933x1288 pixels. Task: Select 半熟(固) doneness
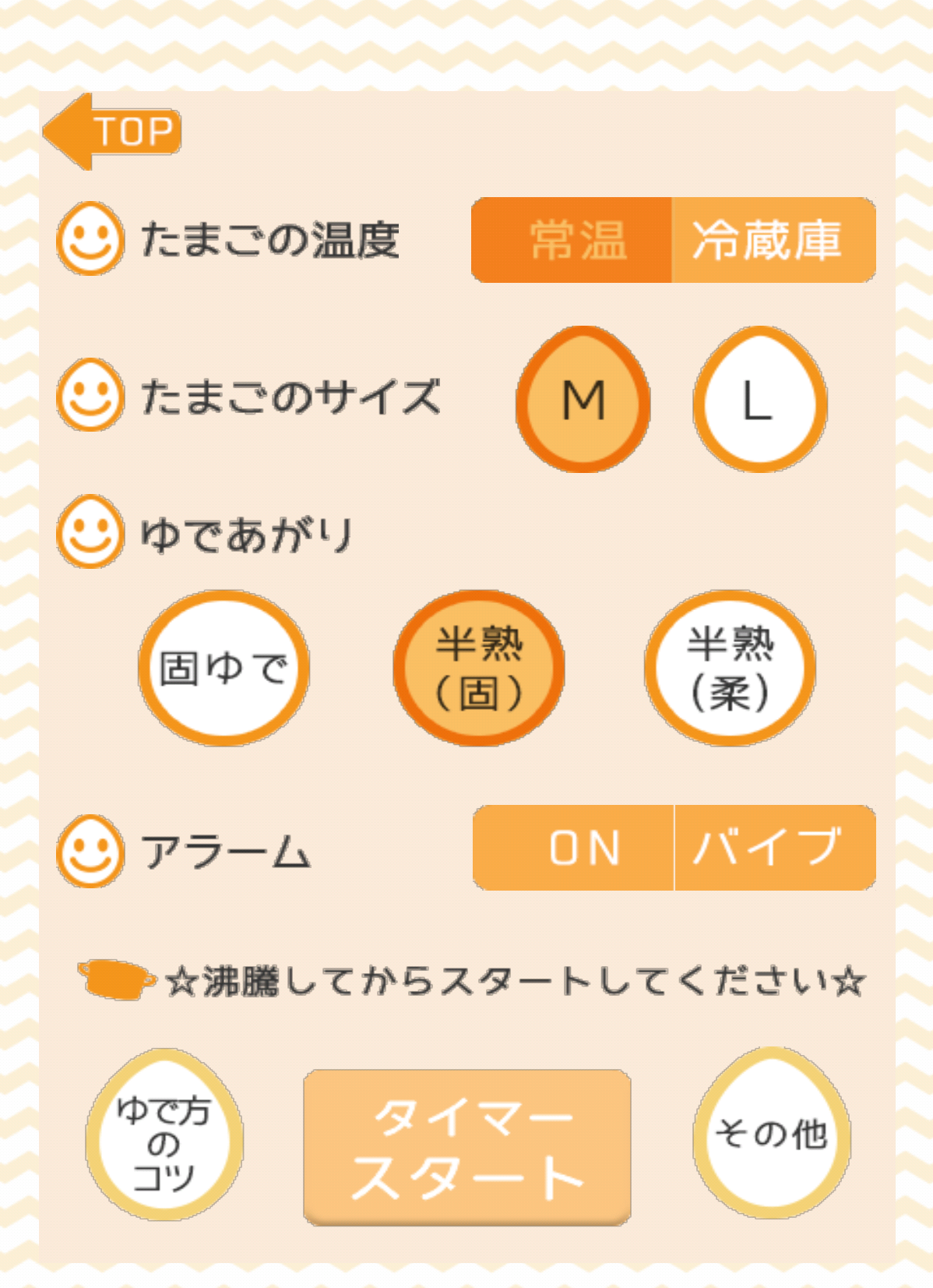[479, 669]
